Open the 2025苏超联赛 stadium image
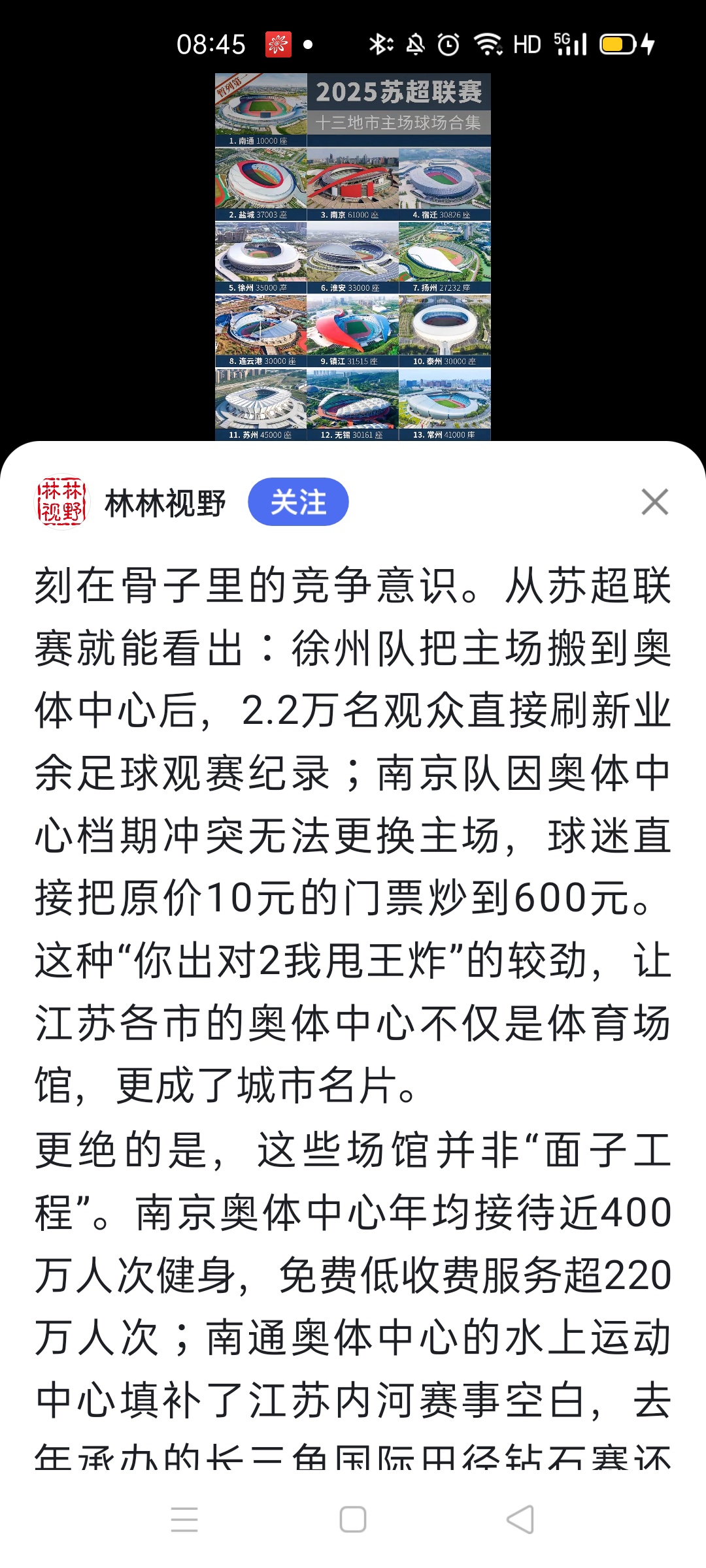This screenshot has height=1568, width=706. pos(353,257)
